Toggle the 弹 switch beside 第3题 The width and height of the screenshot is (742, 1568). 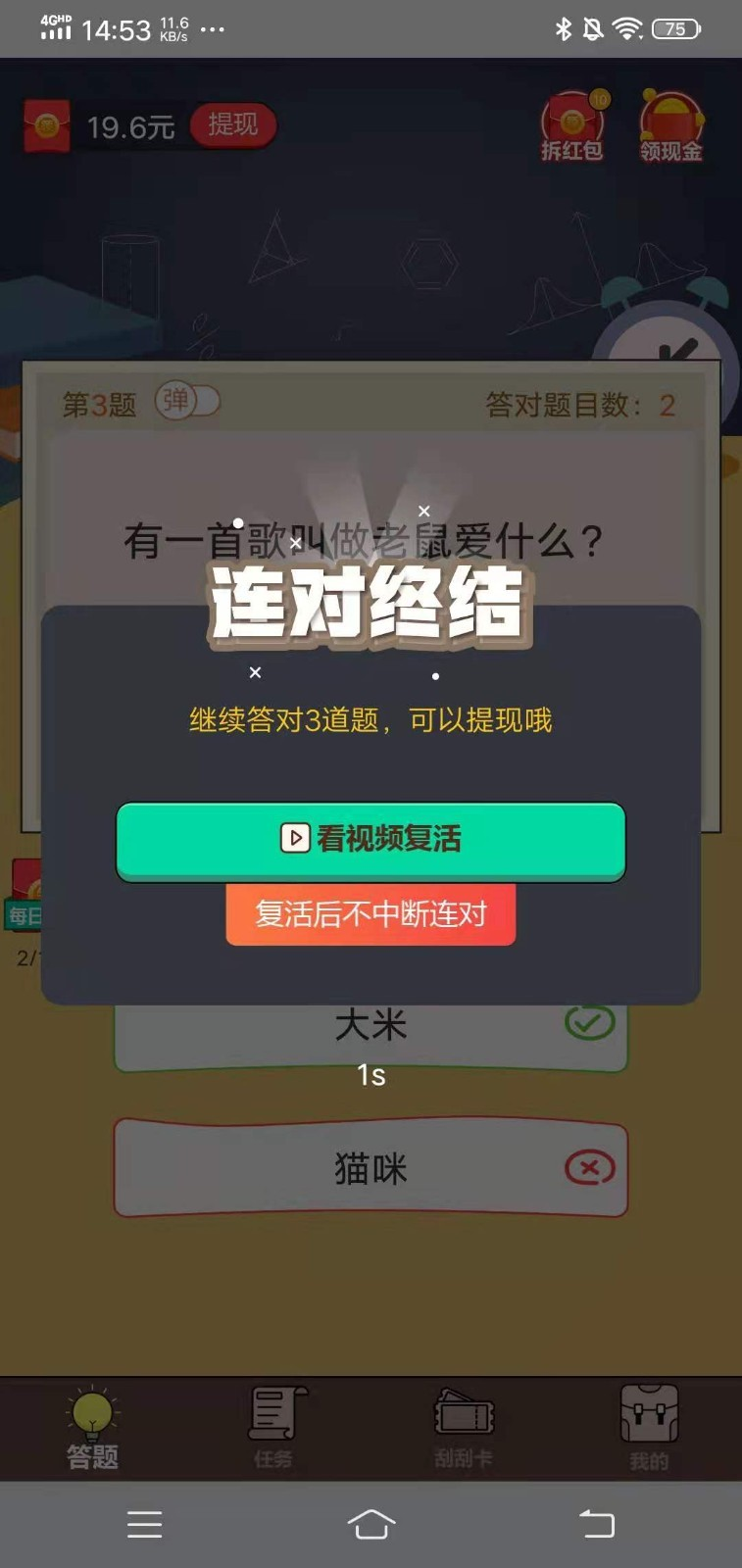tap(188, 401)
